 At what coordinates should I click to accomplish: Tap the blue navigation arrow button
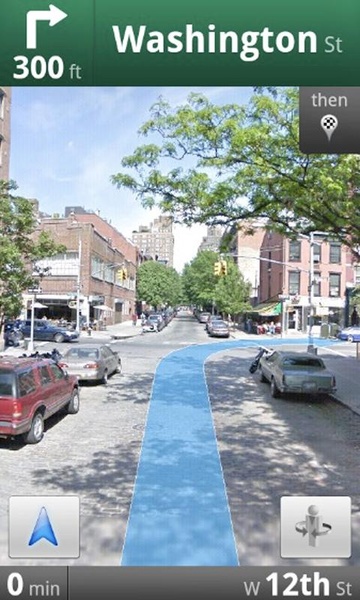(x=44, y=527)
